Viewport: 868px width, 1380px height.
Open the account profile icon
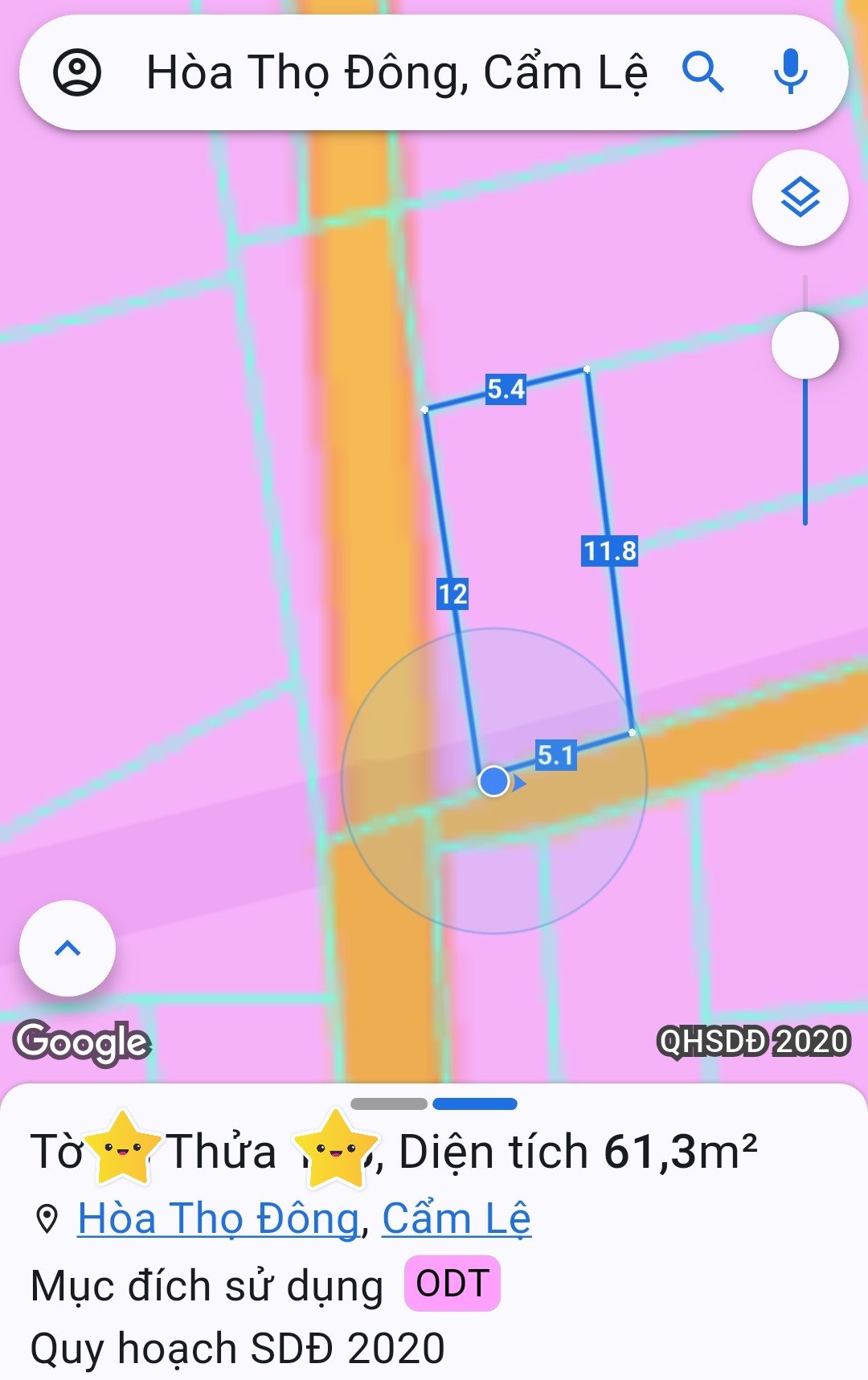click(x=77, y=72)
